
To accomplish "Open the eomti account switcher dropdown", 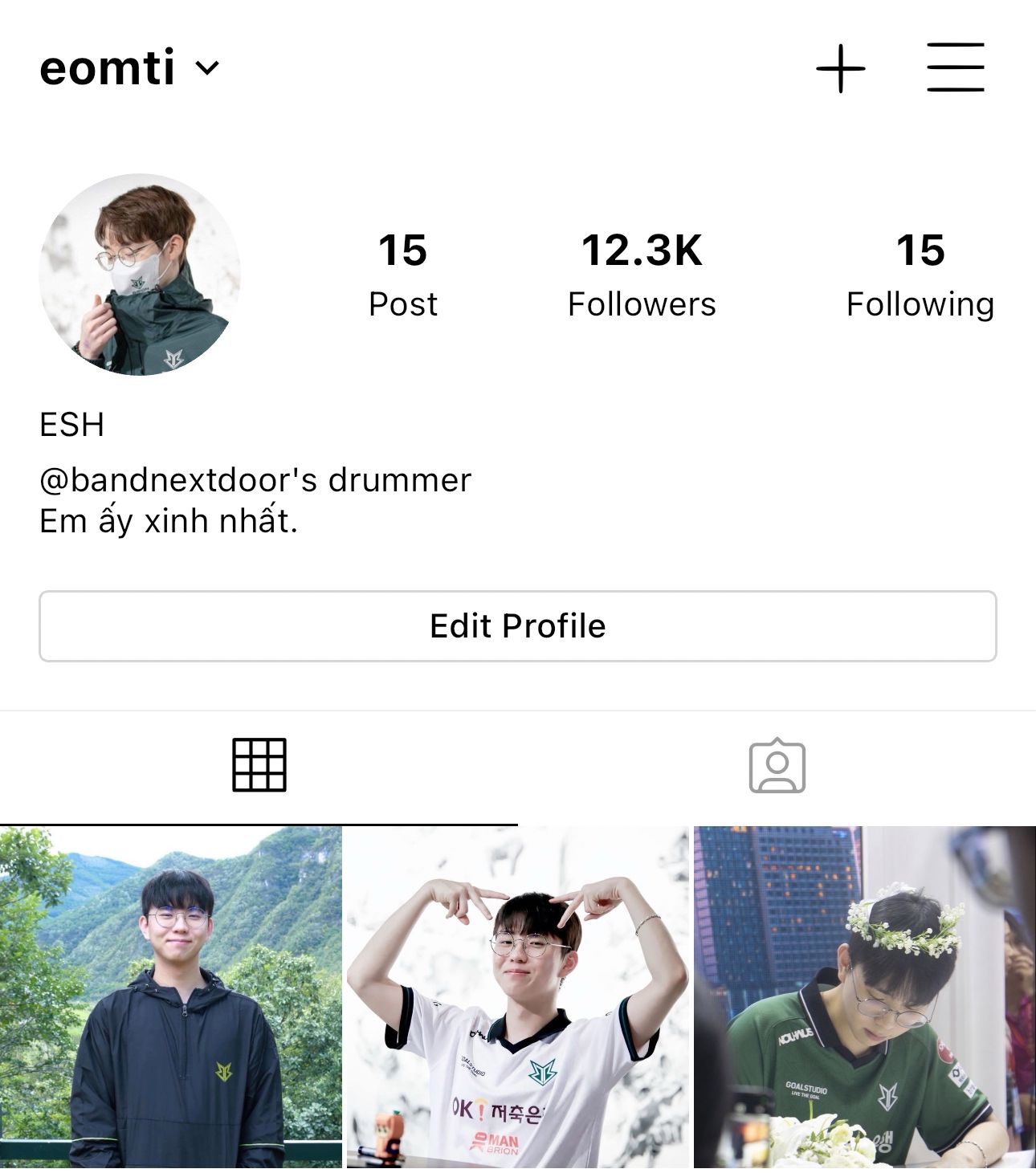I will pyautogui.click(x=128, y=67).
